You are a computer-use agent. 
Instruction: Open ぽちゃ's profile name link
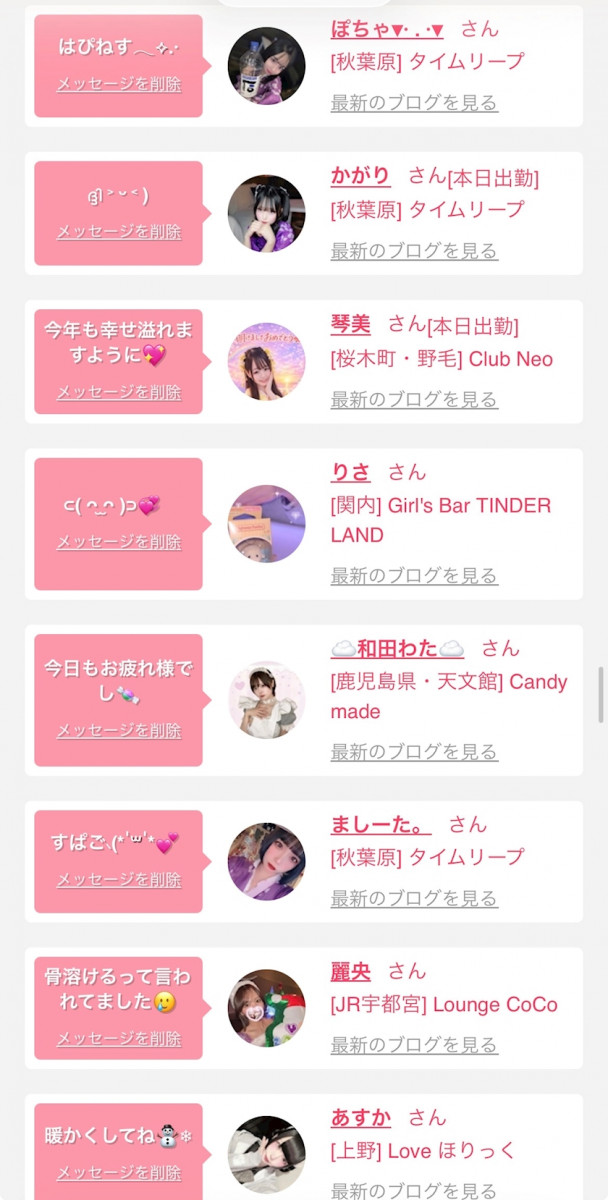point(387,29)
